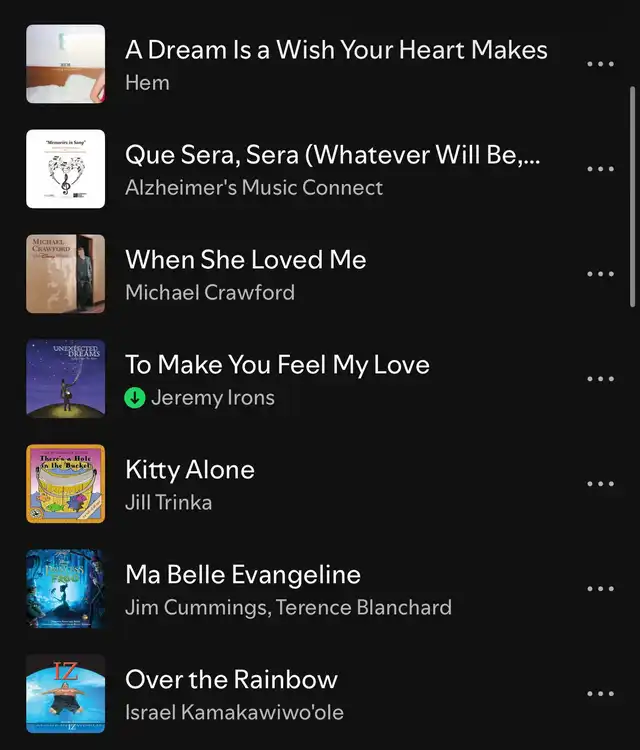
Task: Open more options for the Jeremy Irons track
Action: click(x=600, y=379)
